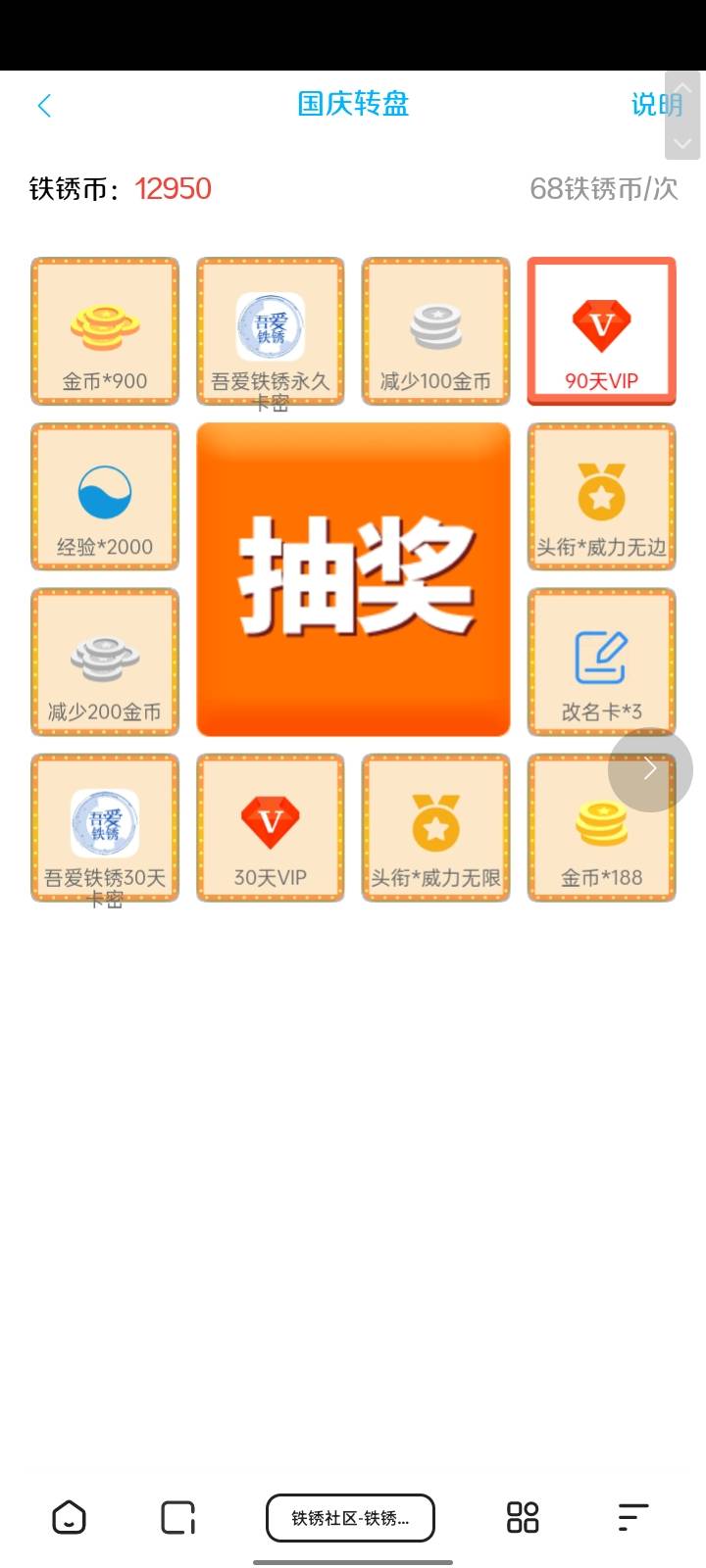This screenshot has height=1568, width=706.
Task: Go back from the 国庆转盘 page
Action: tap(44, 106)
